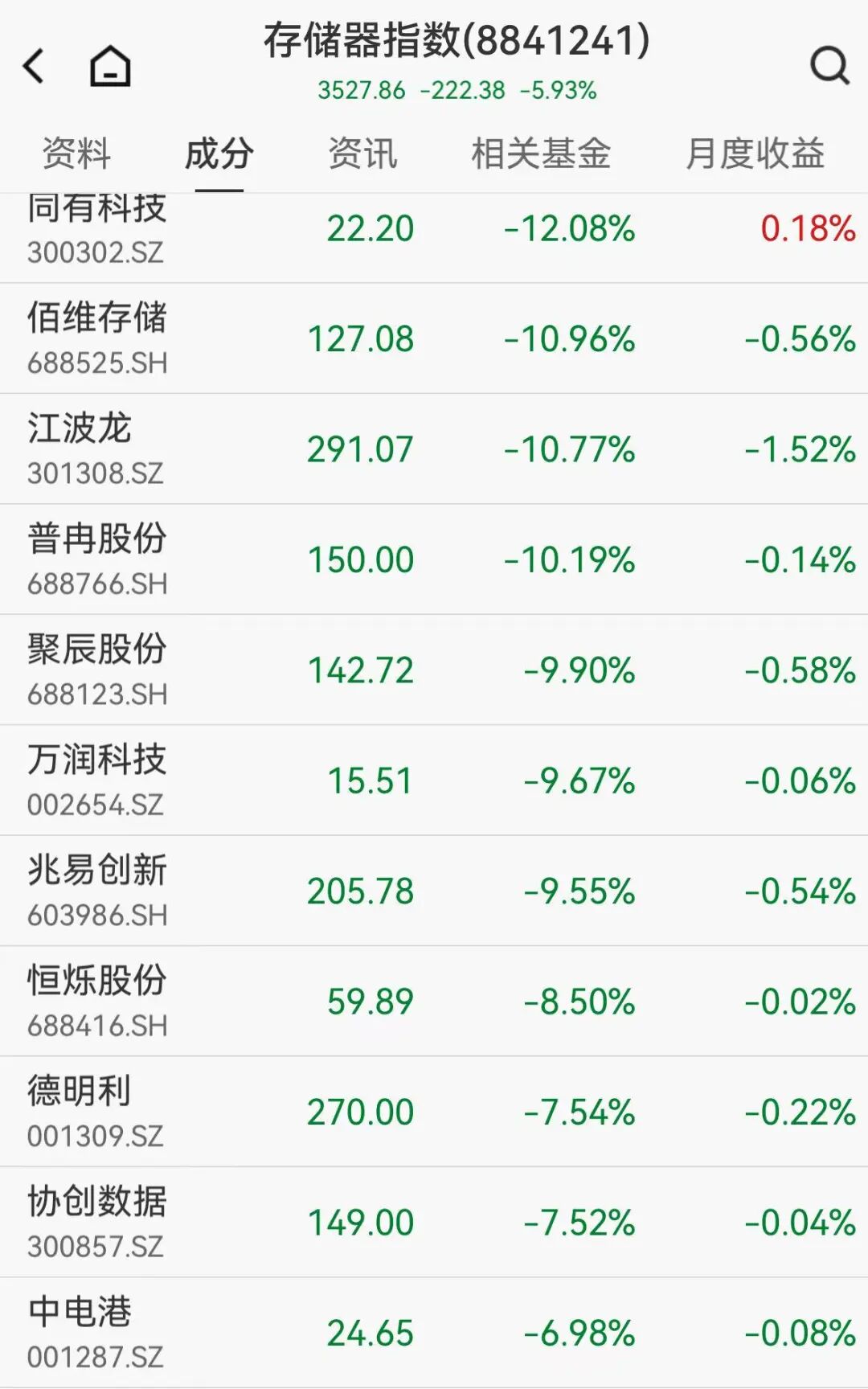Open 佰维存储 stock details

click(x=96, y=338)
